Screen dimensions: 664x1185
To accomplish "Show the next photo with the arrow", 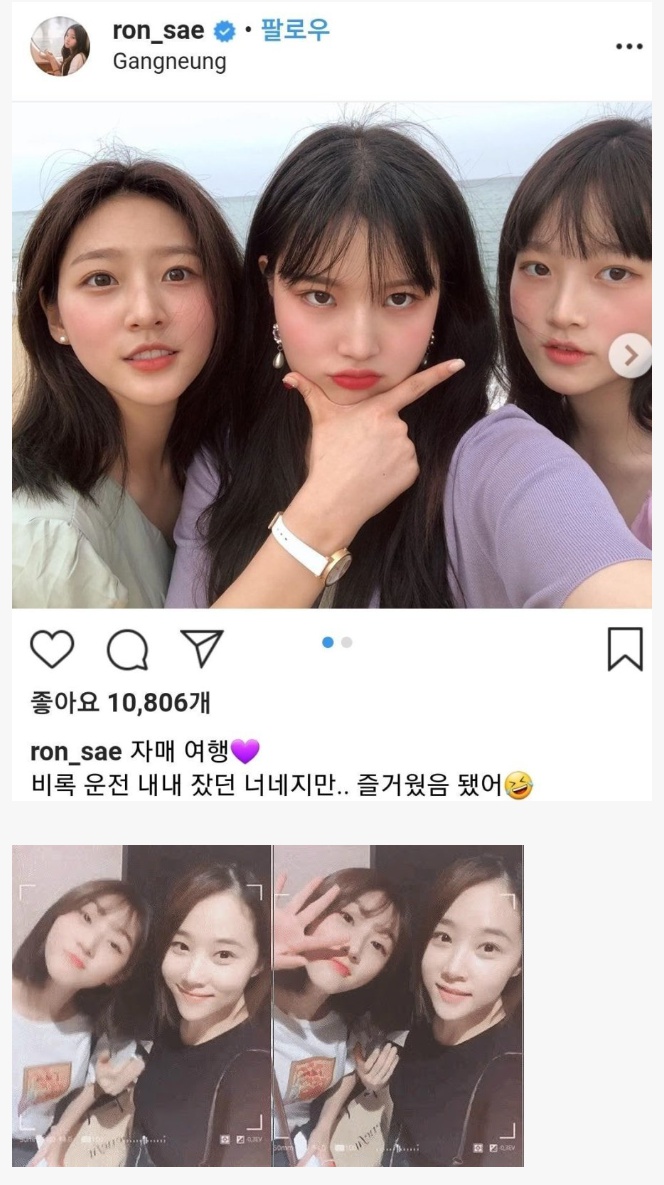I will click(630, 355).
